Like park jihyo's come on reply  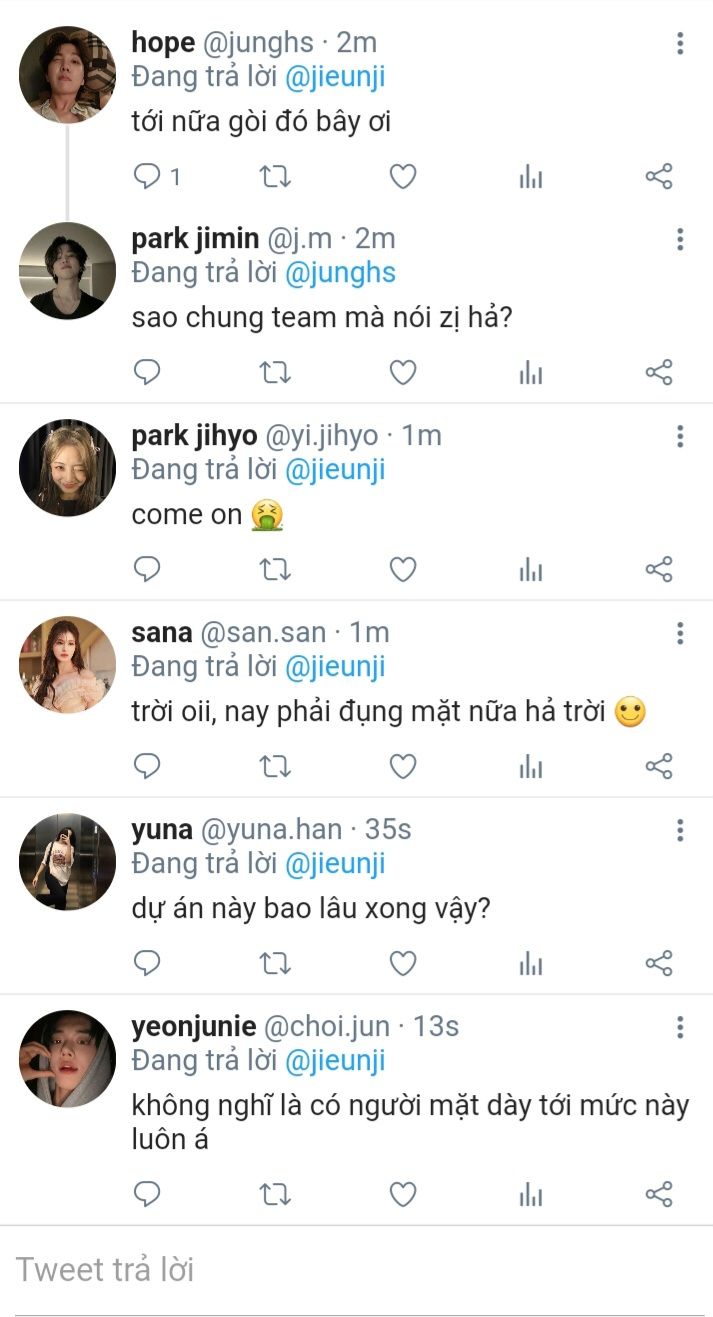tap(402, 570)
